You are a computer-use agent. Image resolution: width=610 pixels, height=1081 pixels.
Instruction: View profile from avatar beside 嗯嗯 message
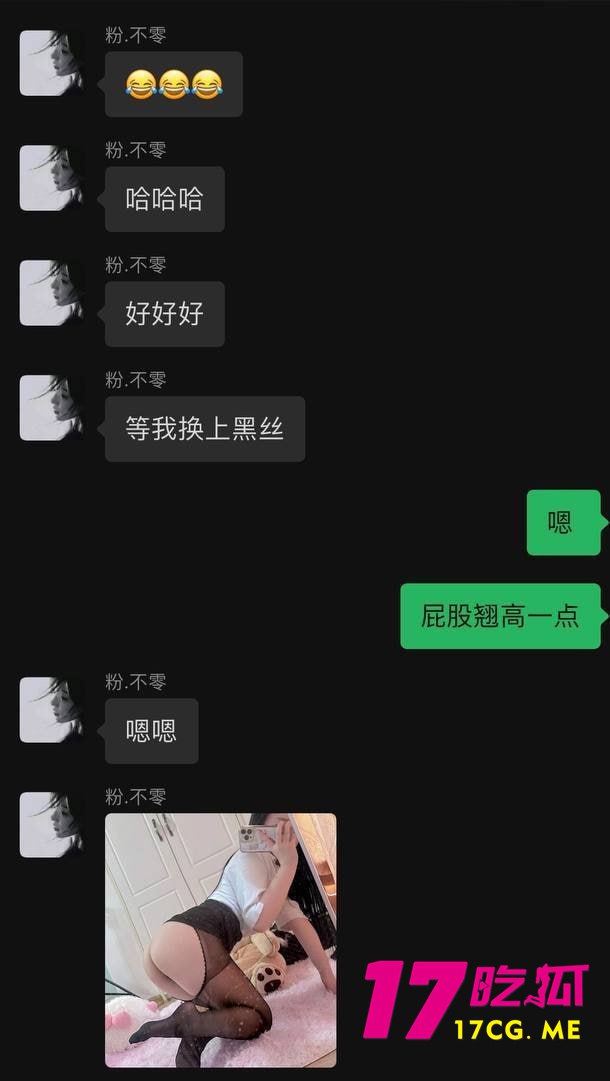tap(52, 710)
